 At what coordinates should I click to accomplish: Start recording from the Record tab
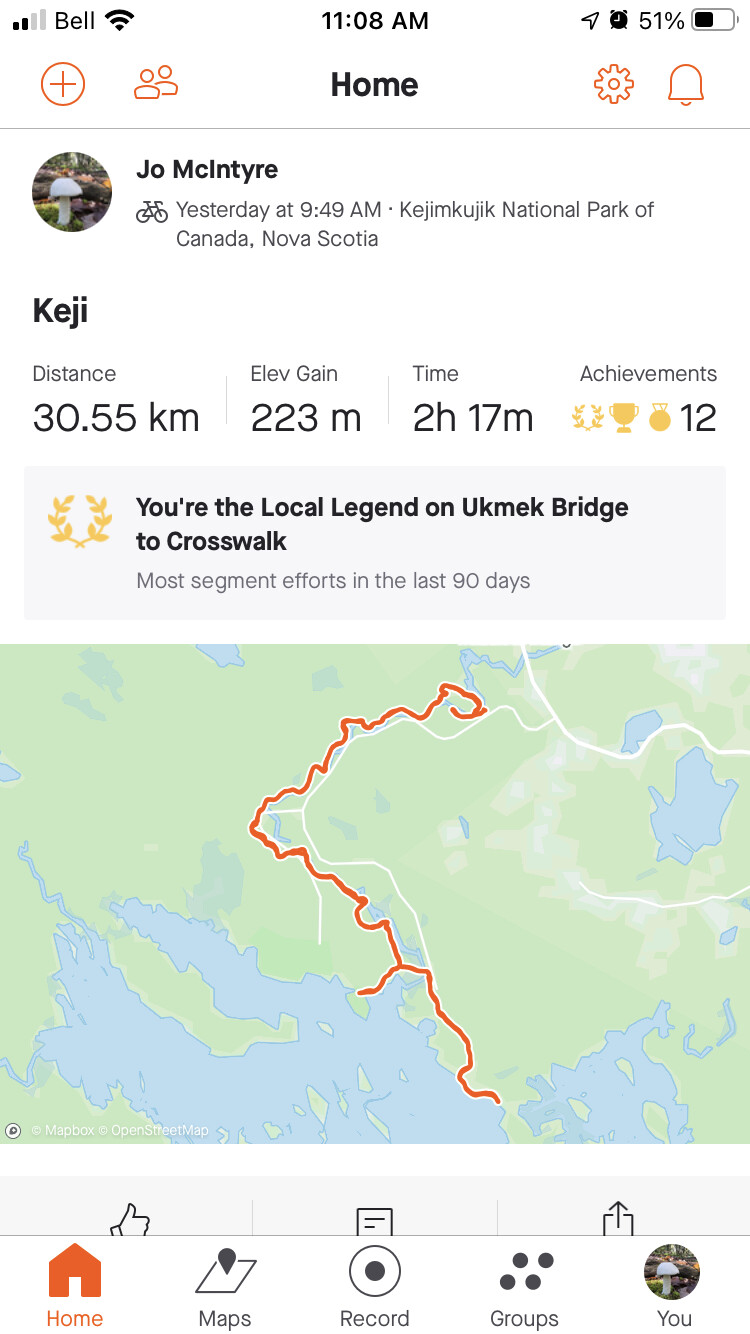[x=375, y=1288]
